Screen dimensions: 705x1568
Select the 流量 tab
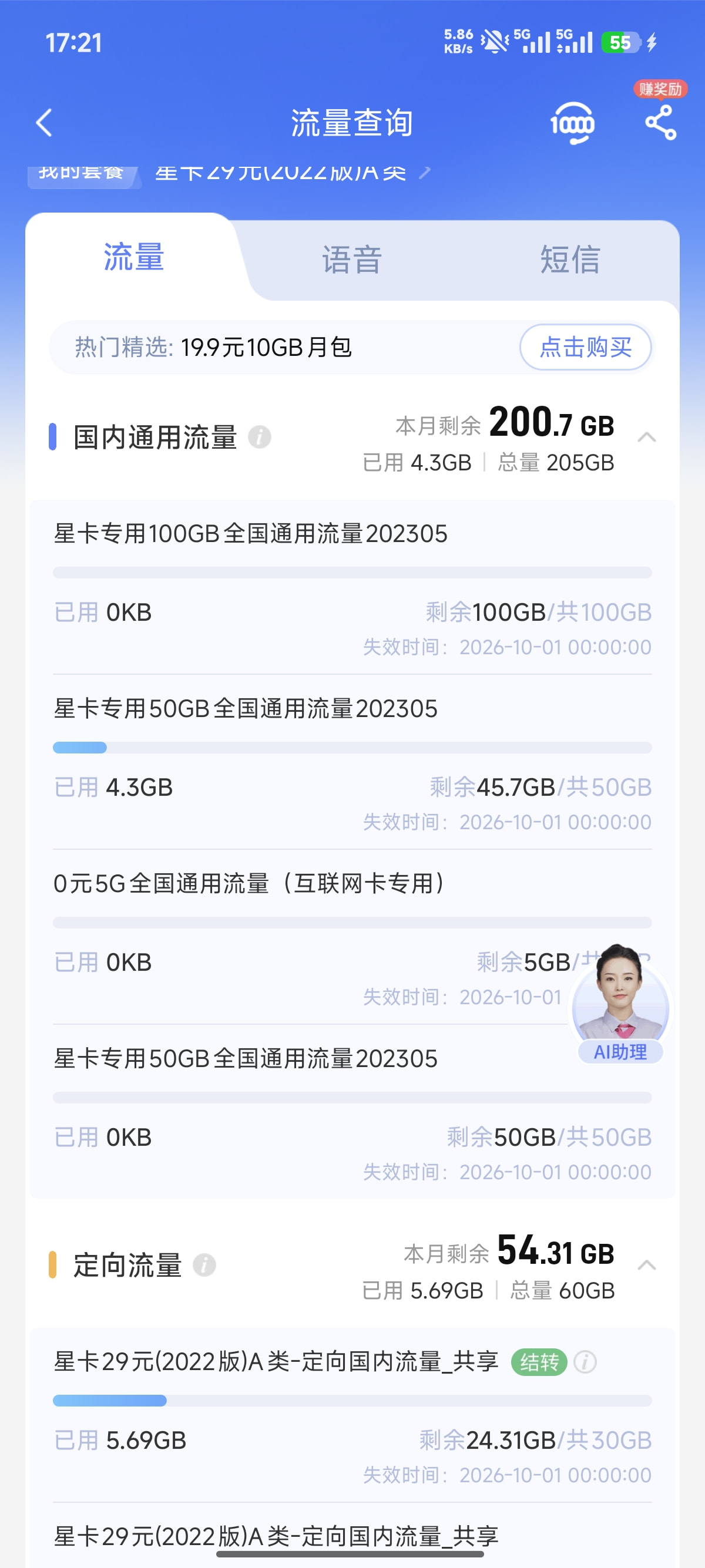[133, 257]
